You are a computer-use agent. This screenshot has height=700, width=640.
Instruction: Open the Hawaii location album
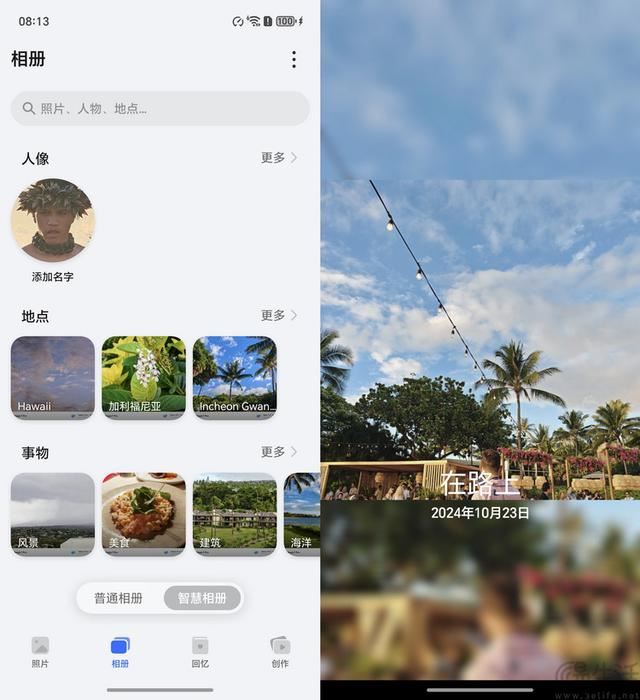[x=53, y=377]
